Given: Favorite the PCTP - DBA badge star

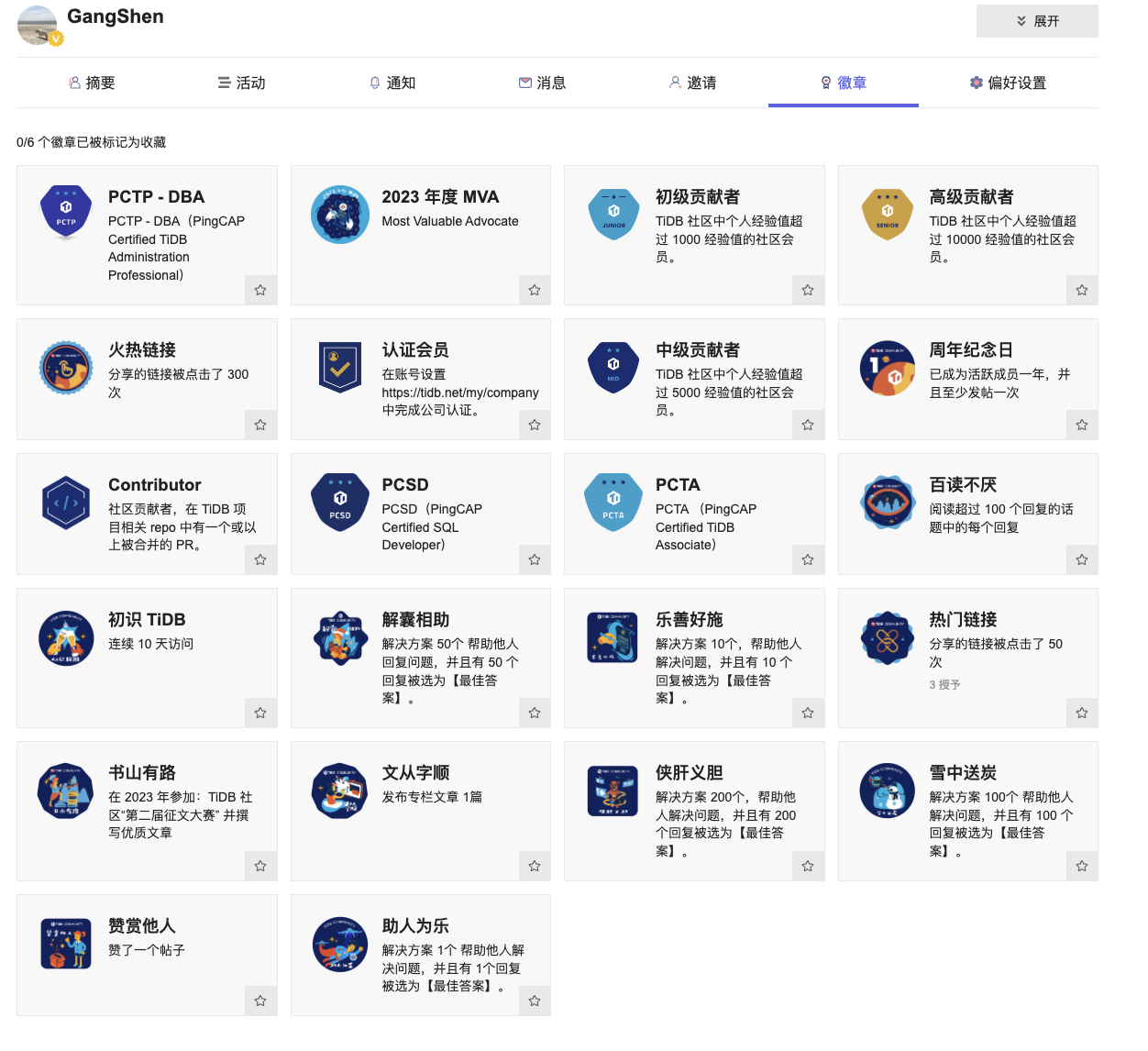Looking at the screenshot, I should pyautogui.click(x=260, y=290).
